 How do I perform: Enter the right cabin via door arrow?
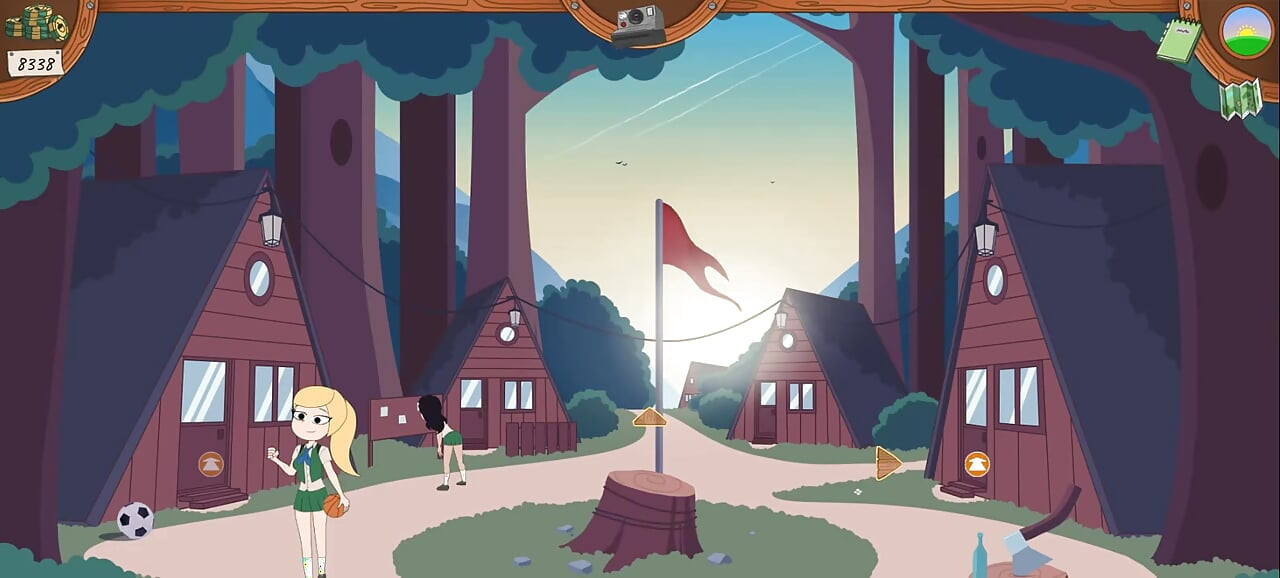[976, 464]
